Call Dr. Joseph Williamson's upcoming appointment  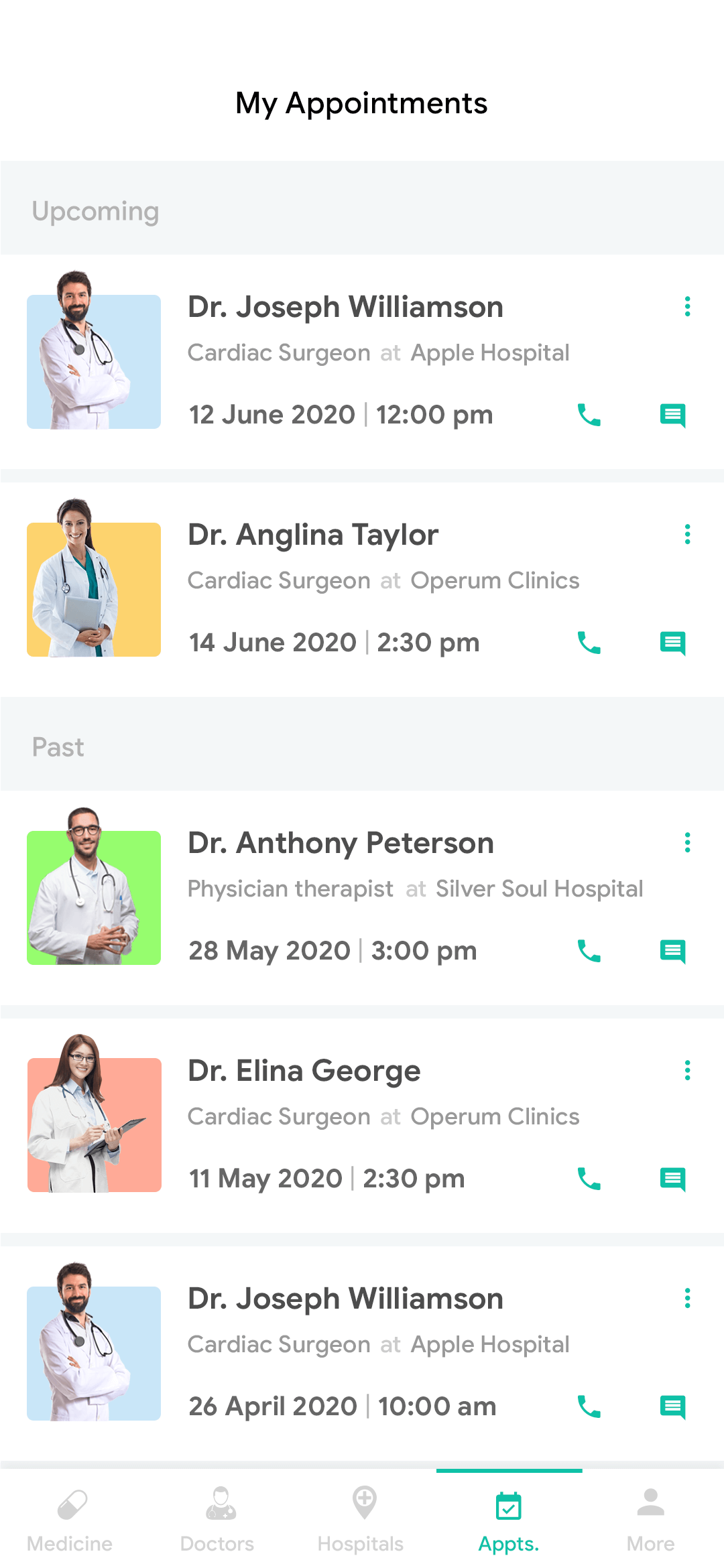pos(588,415)
